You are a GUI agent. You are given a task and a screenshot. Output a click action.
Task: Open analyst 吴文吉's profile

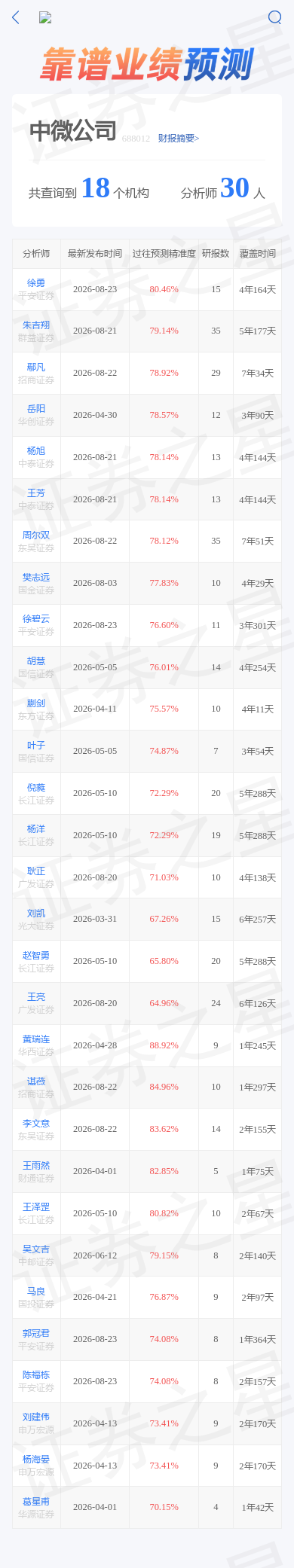[36, 1249]
